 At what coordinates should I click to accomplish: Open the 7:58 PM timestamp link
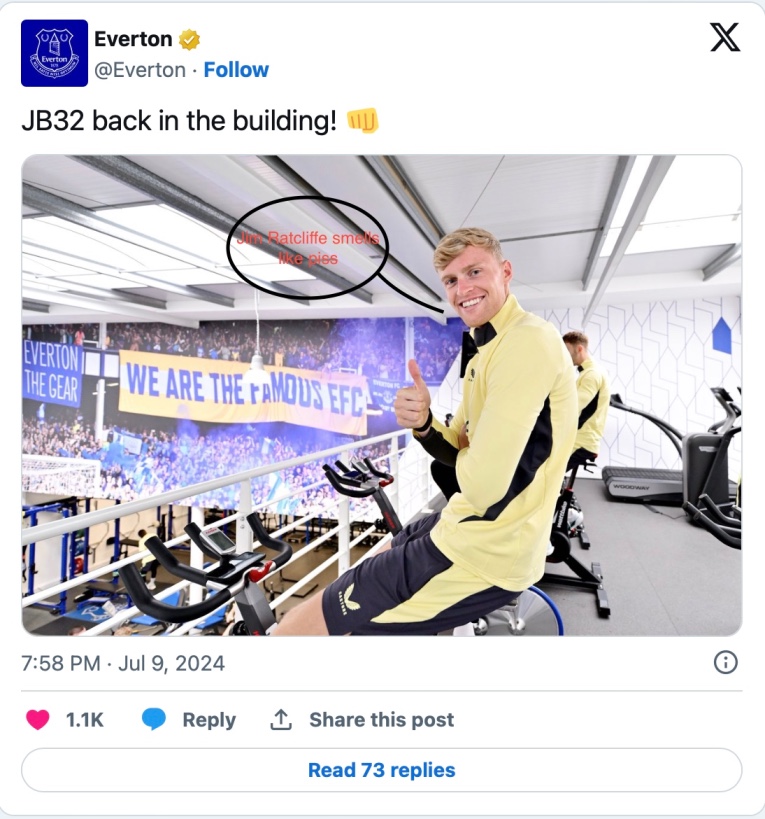123,663
